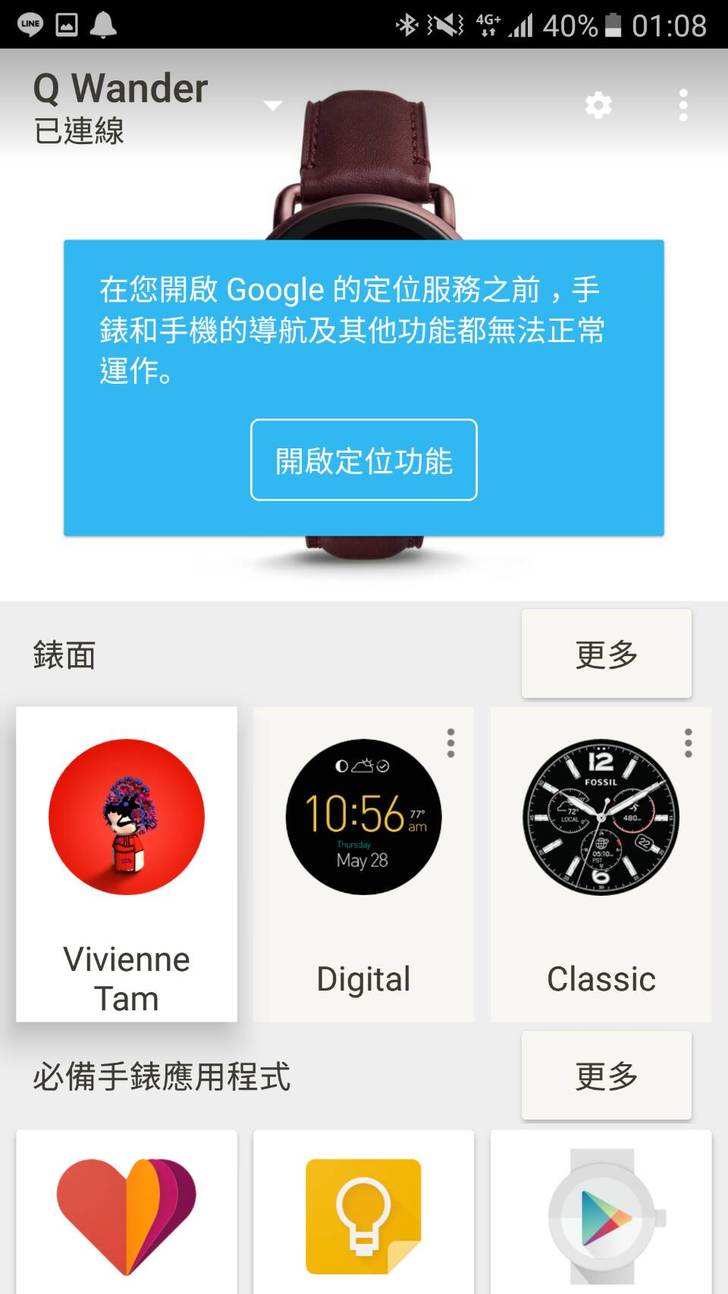Open the top-right overflow menu
The height and width of the screenshot is (1294, 728).
coord(683,105)
